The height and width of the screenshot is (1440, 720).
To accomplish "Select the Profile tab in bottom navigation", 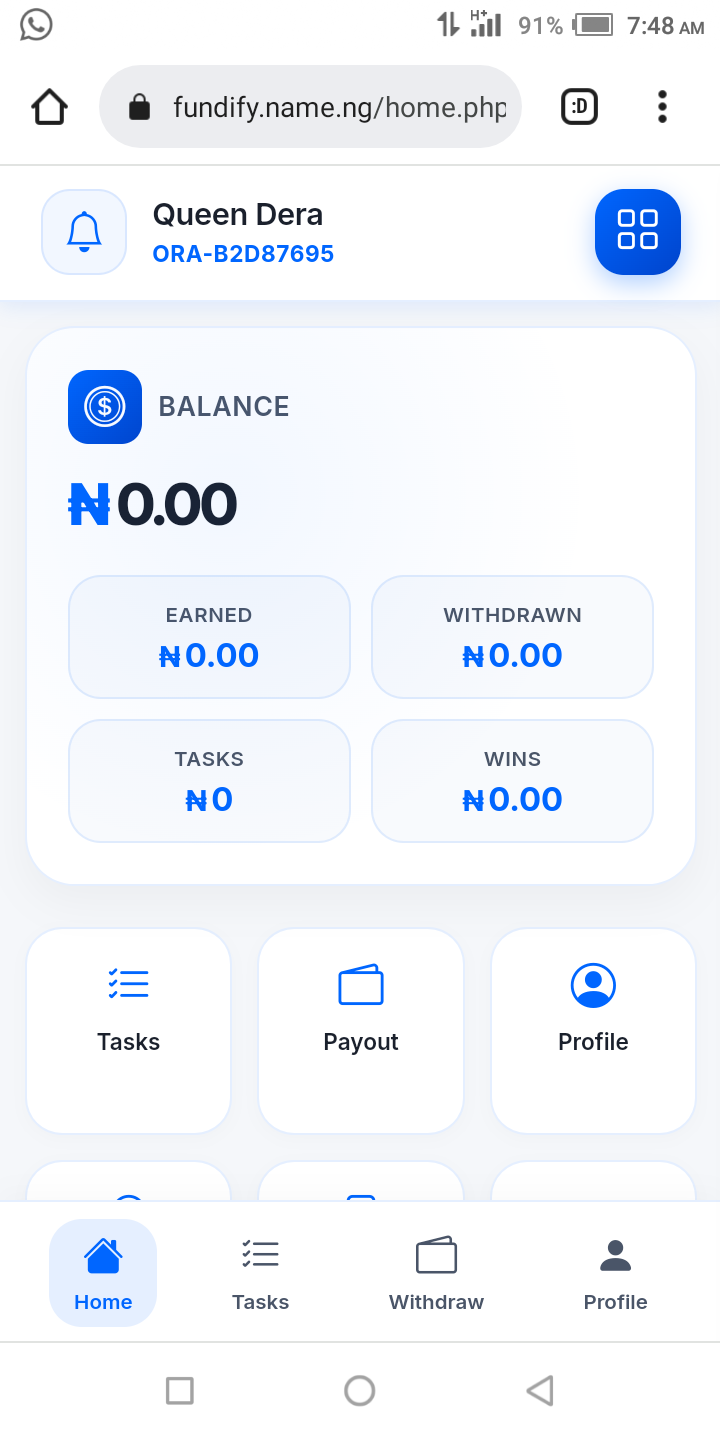I will [615, 1272].
